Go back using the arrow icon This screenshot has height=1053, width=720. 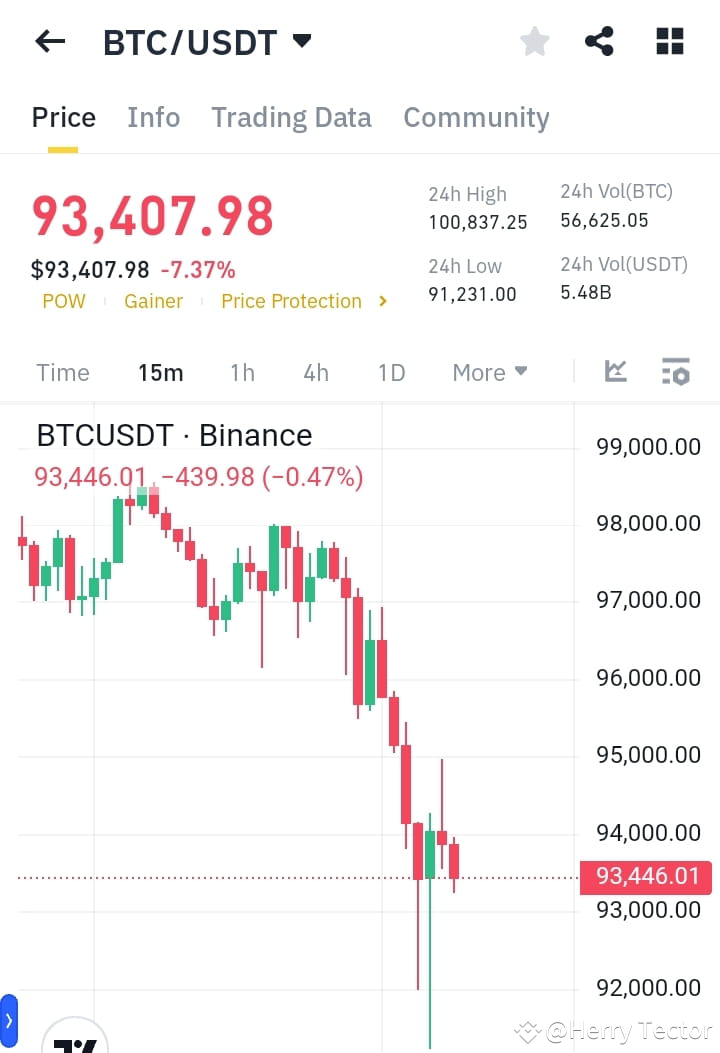[49, 41]
